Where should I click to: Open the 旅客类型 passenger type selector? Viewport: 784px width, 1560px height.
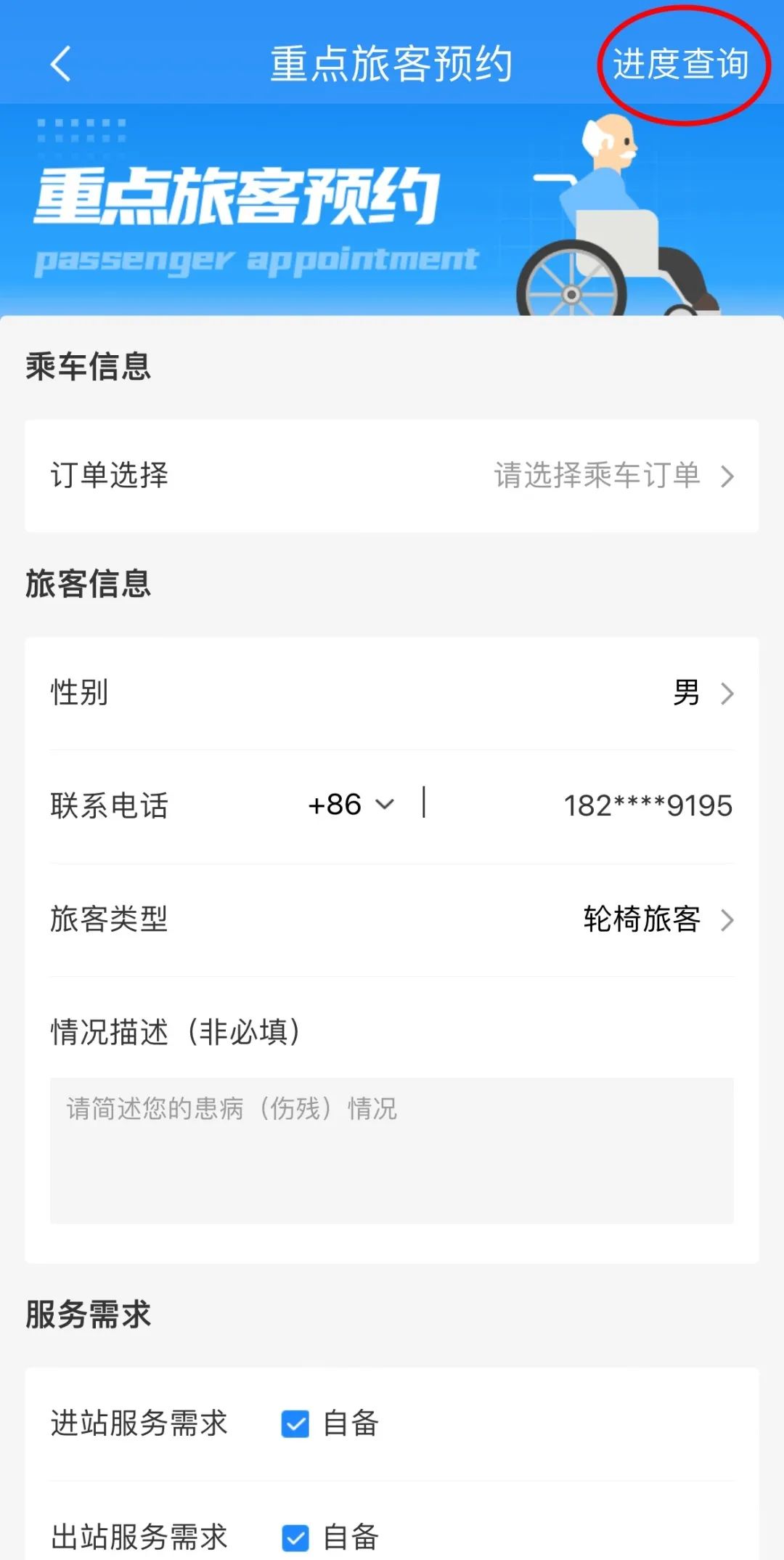point(392,921)
